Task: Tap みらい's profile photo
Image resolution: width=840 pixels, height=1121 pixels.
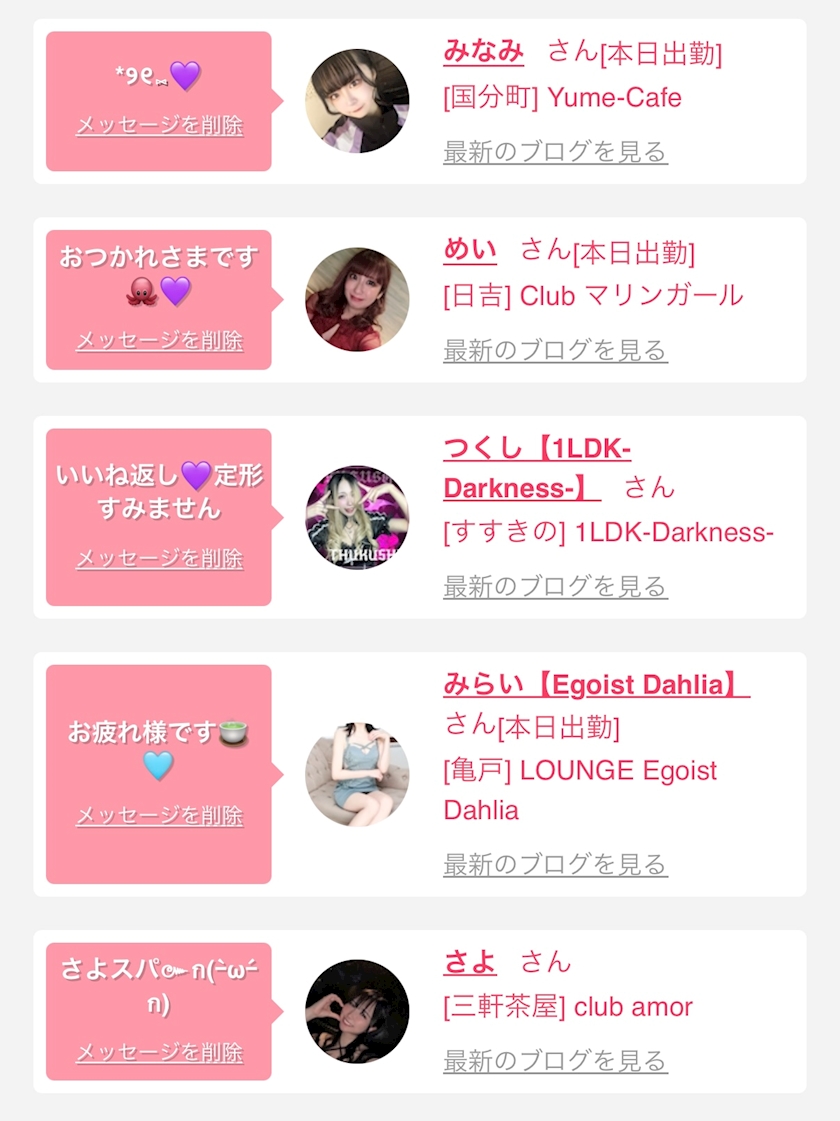Action: click(357, 774)
